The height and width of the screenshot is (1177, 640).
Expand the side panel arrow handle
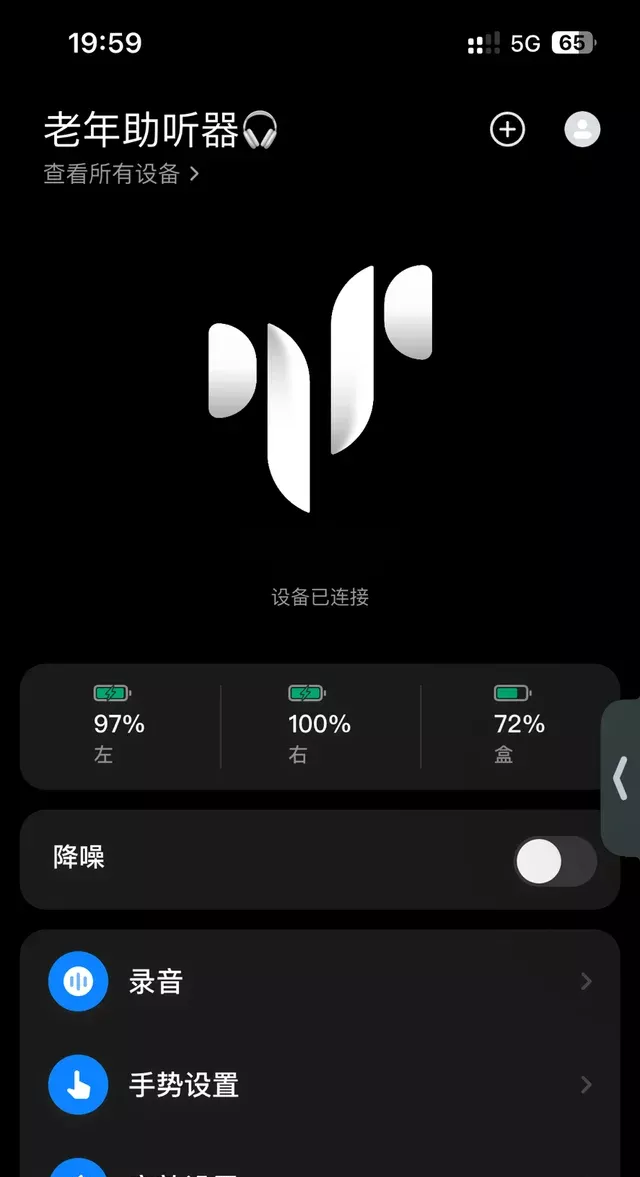(621, 777)
